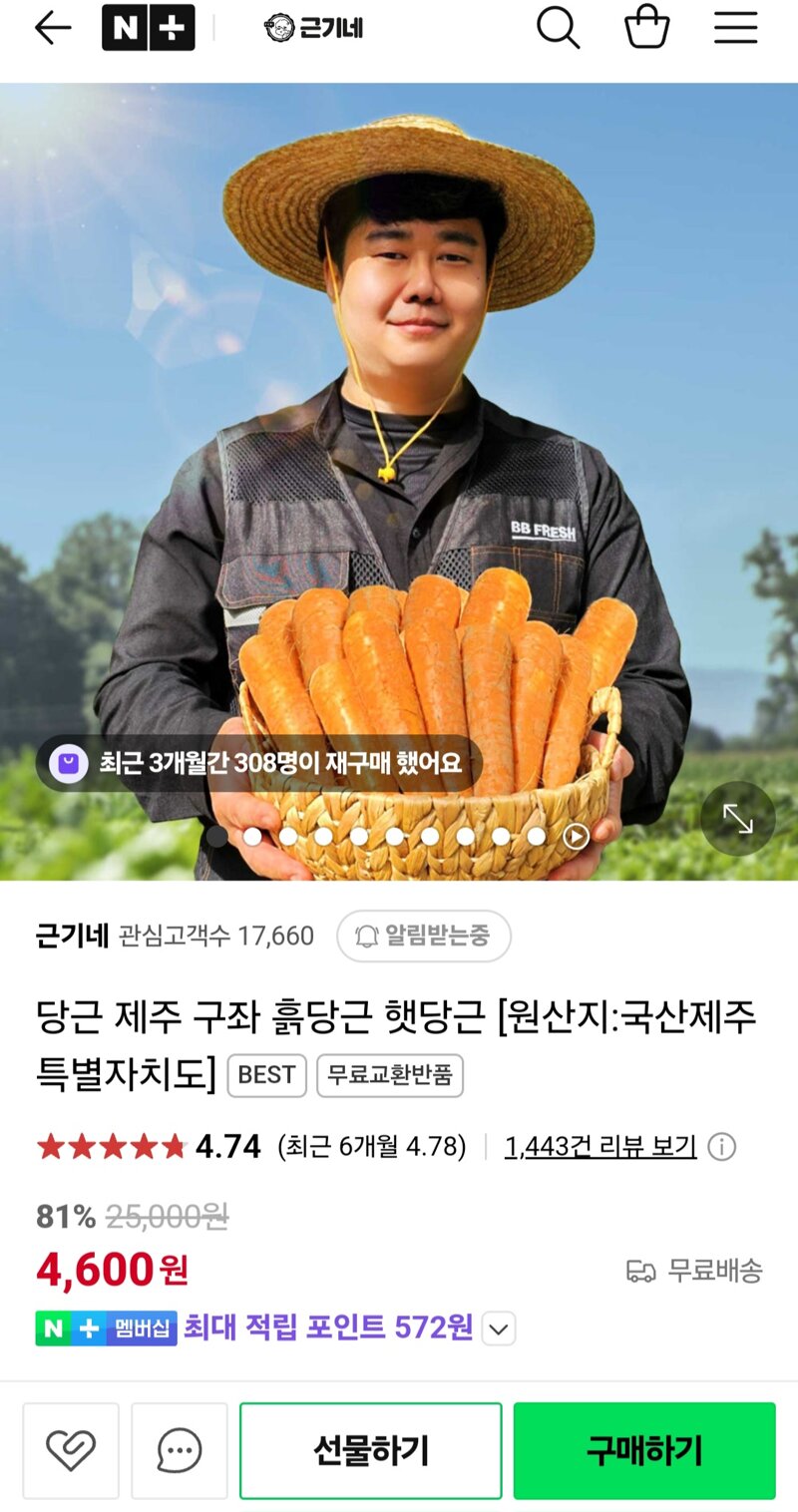Open the search magnifier

(x=558, y=29)
